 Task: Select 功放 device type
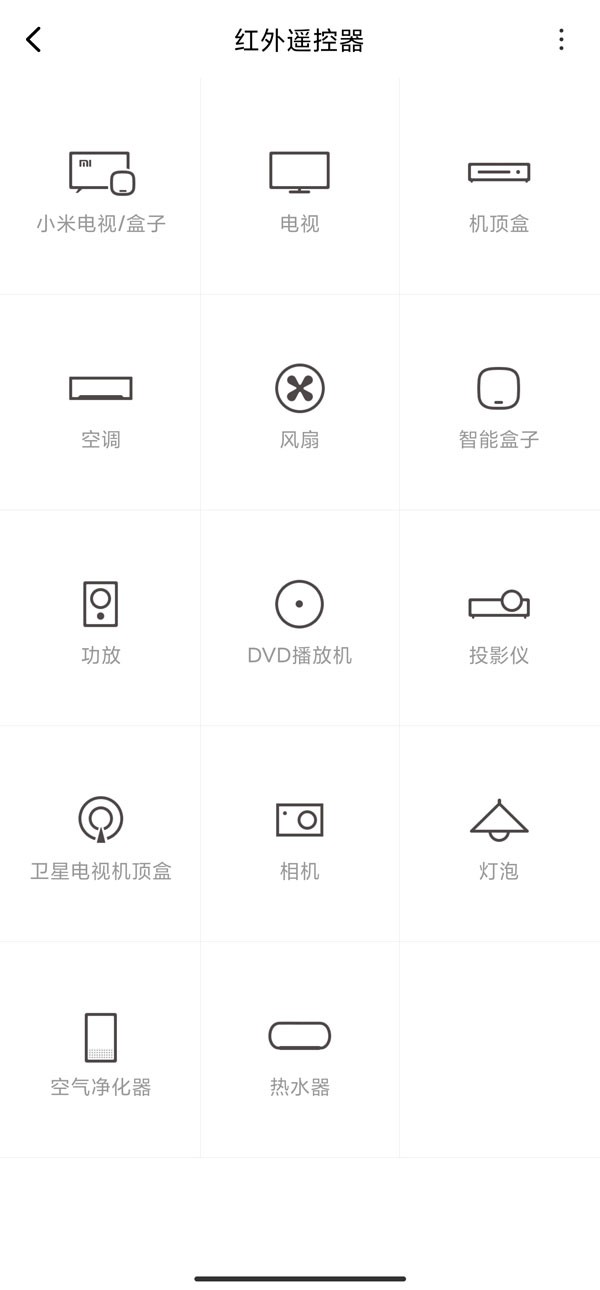click(x=100, y=620)
